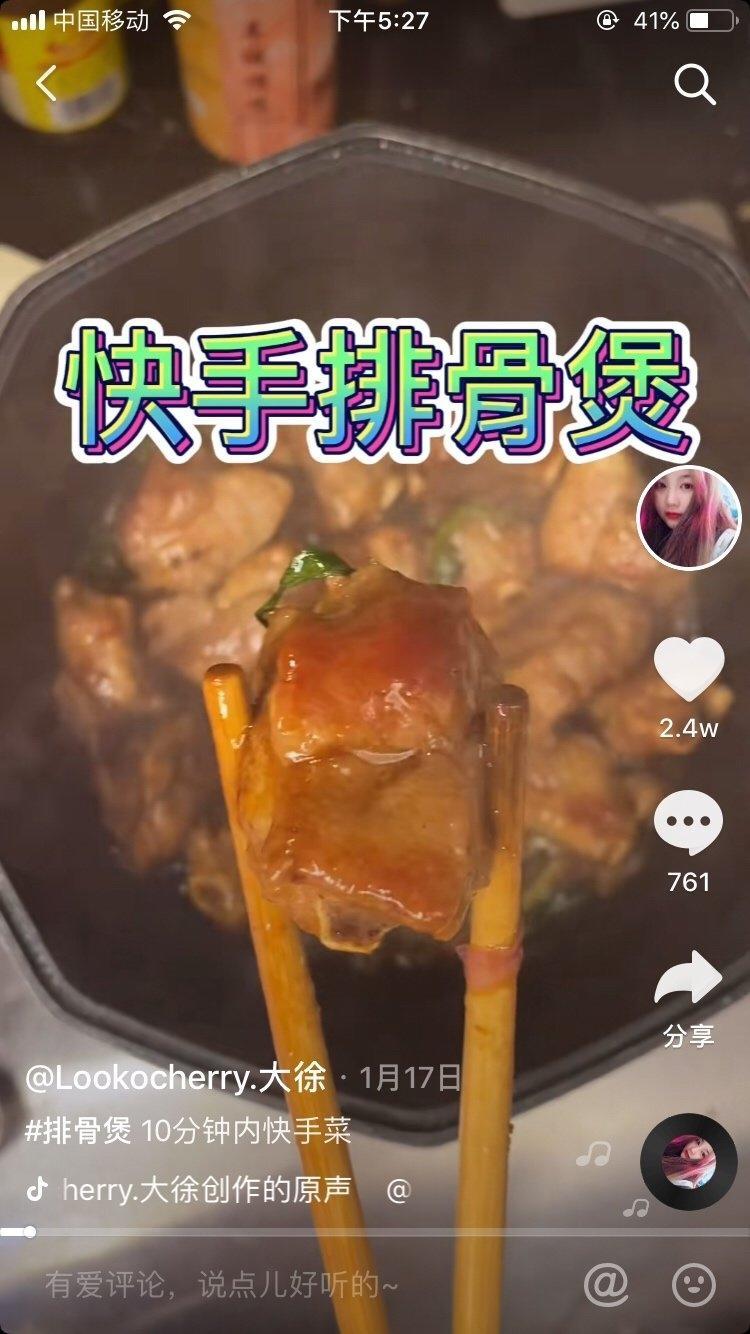750x1334 pixels.
Task: Open the creator's profile avatar
Action: (689, 518)
